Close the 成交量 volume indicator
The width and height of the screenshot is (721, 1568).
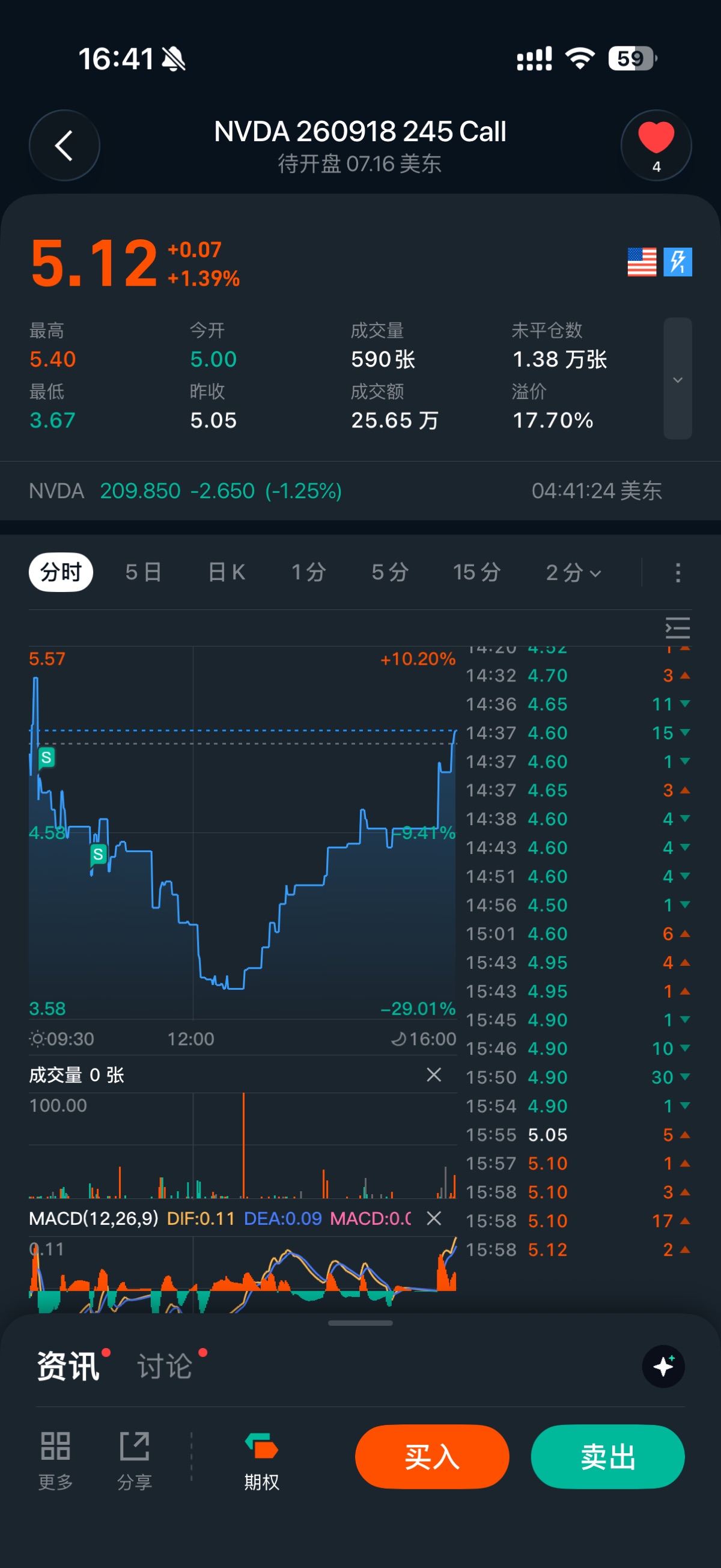click(x=434, y=1075)
